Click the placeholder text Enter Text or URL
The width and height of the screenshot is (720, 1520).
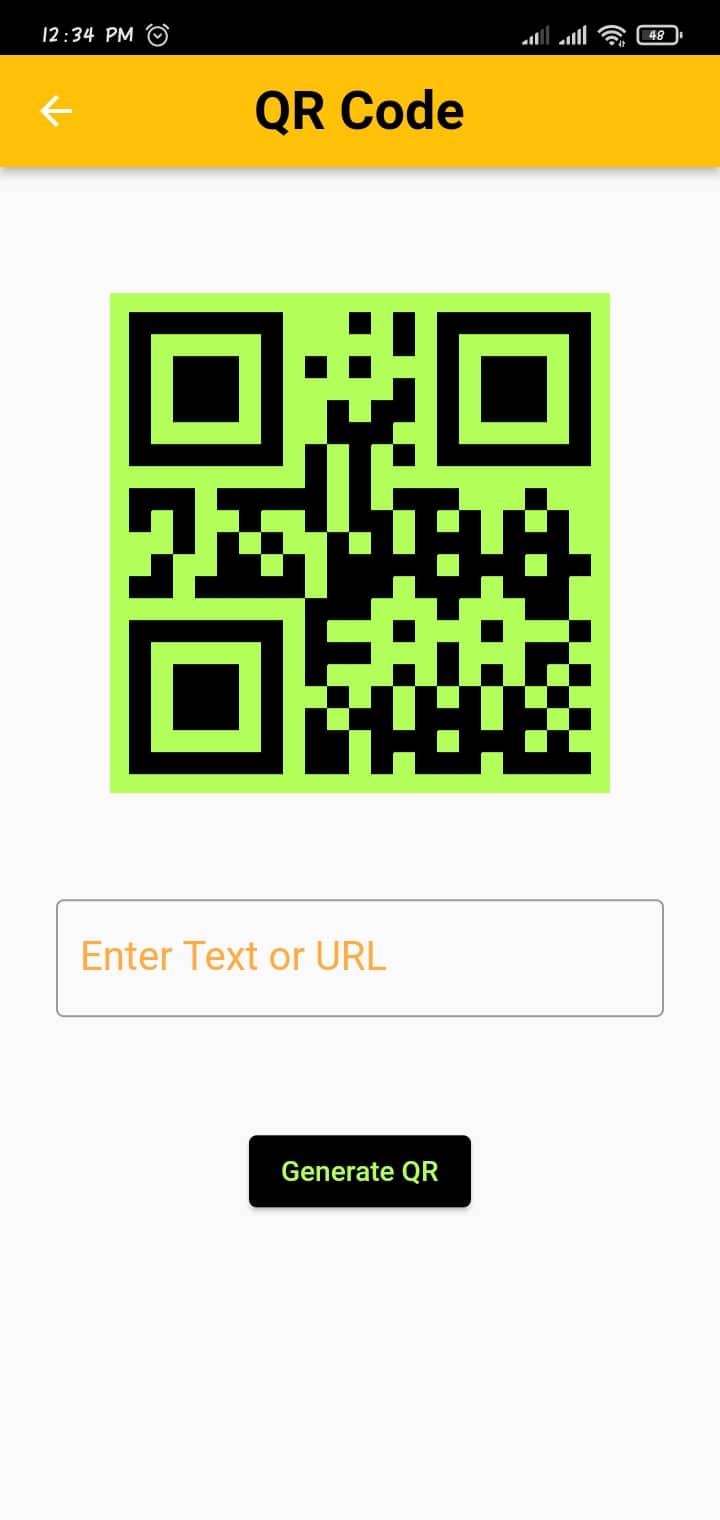[x=233, y=955]
